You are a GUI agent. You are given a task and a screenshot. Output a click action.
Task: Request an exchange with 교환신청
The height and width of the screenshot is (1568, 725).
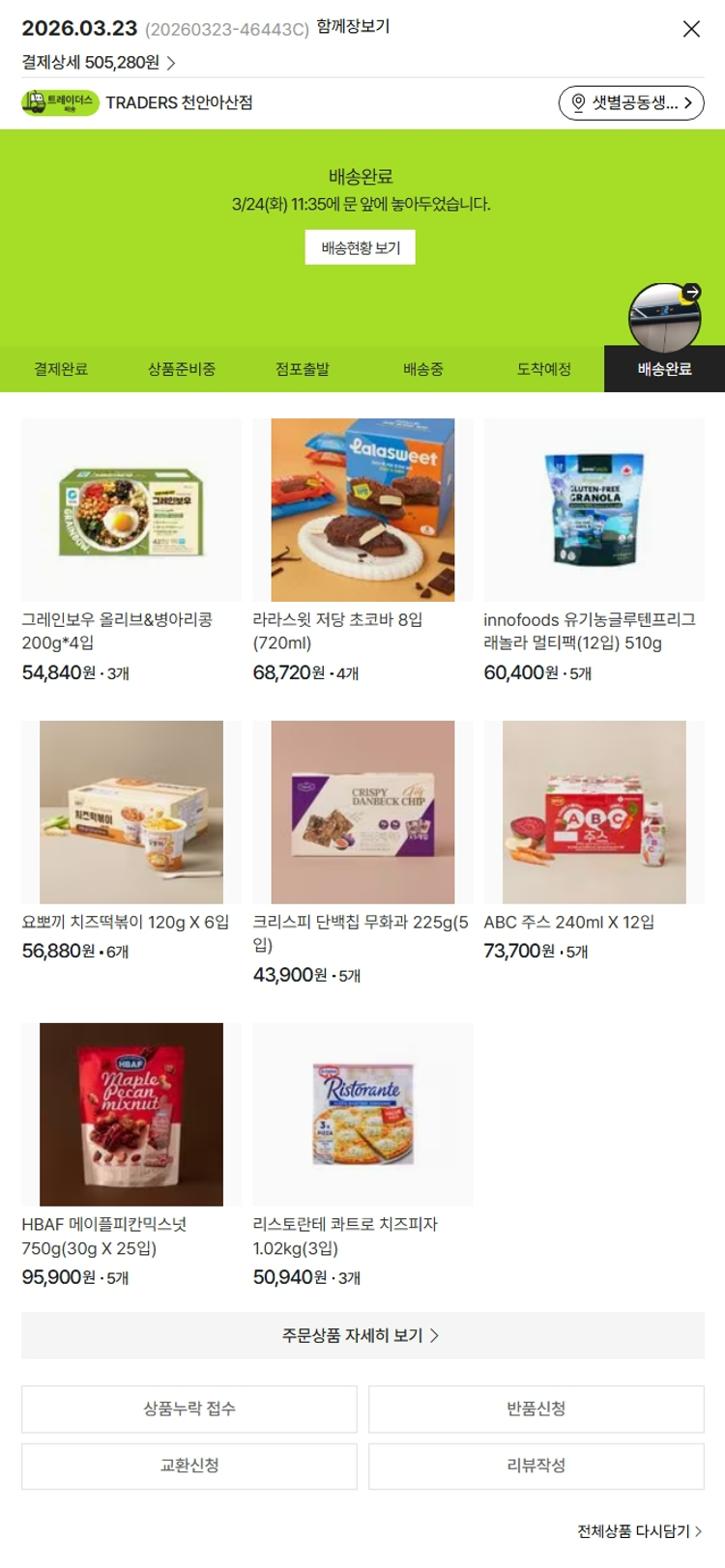click(189, 1466)
